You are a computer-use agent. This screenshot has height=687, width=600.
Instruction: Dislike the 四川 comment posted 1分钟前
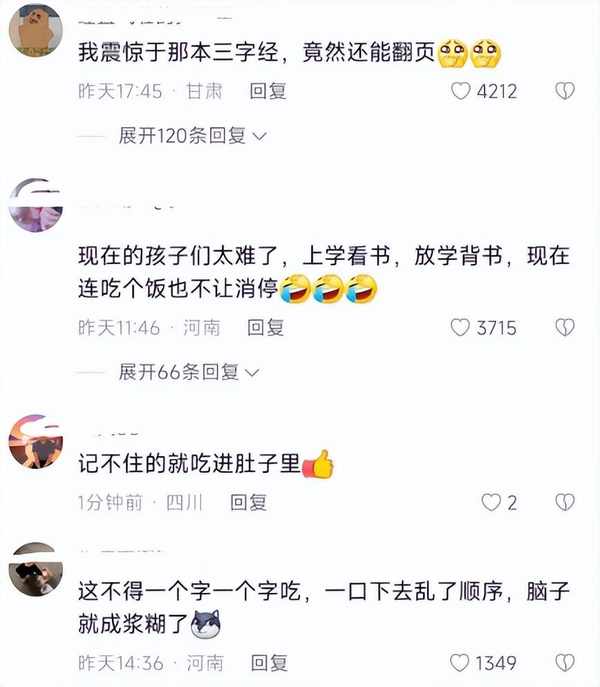[x=565, y=502]
